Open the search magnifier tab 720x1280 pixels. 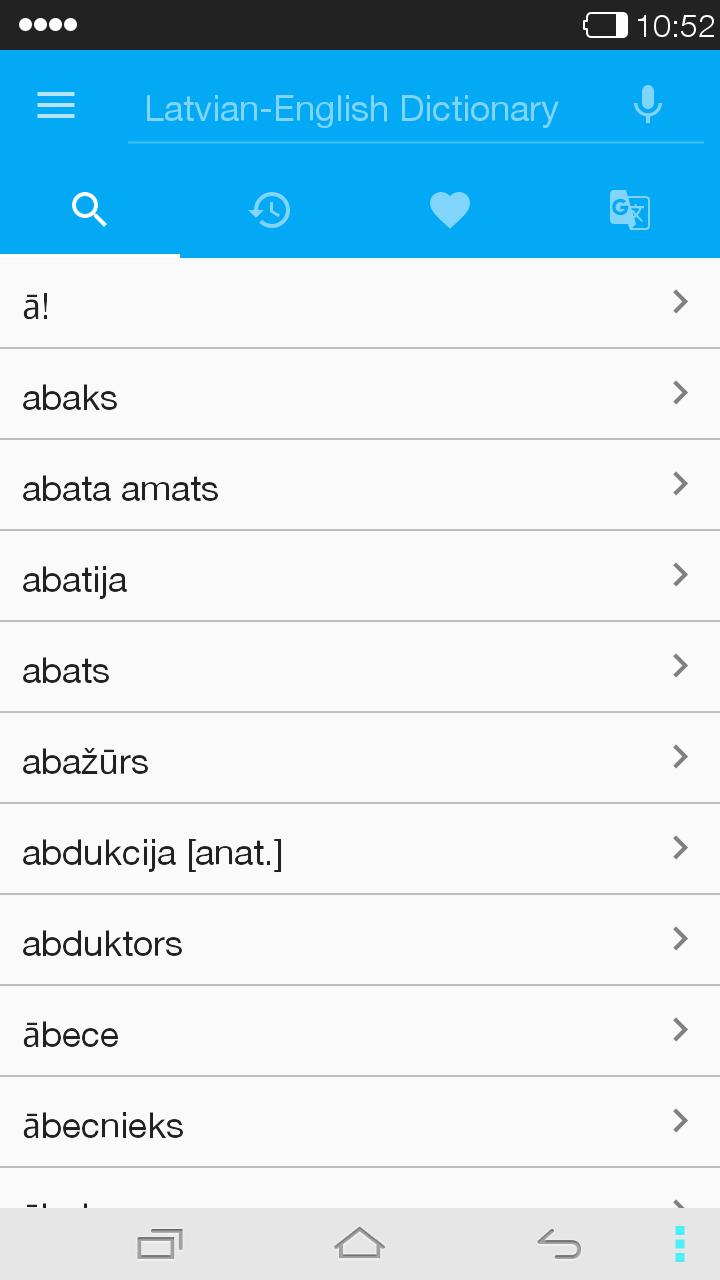click(89, 210)
